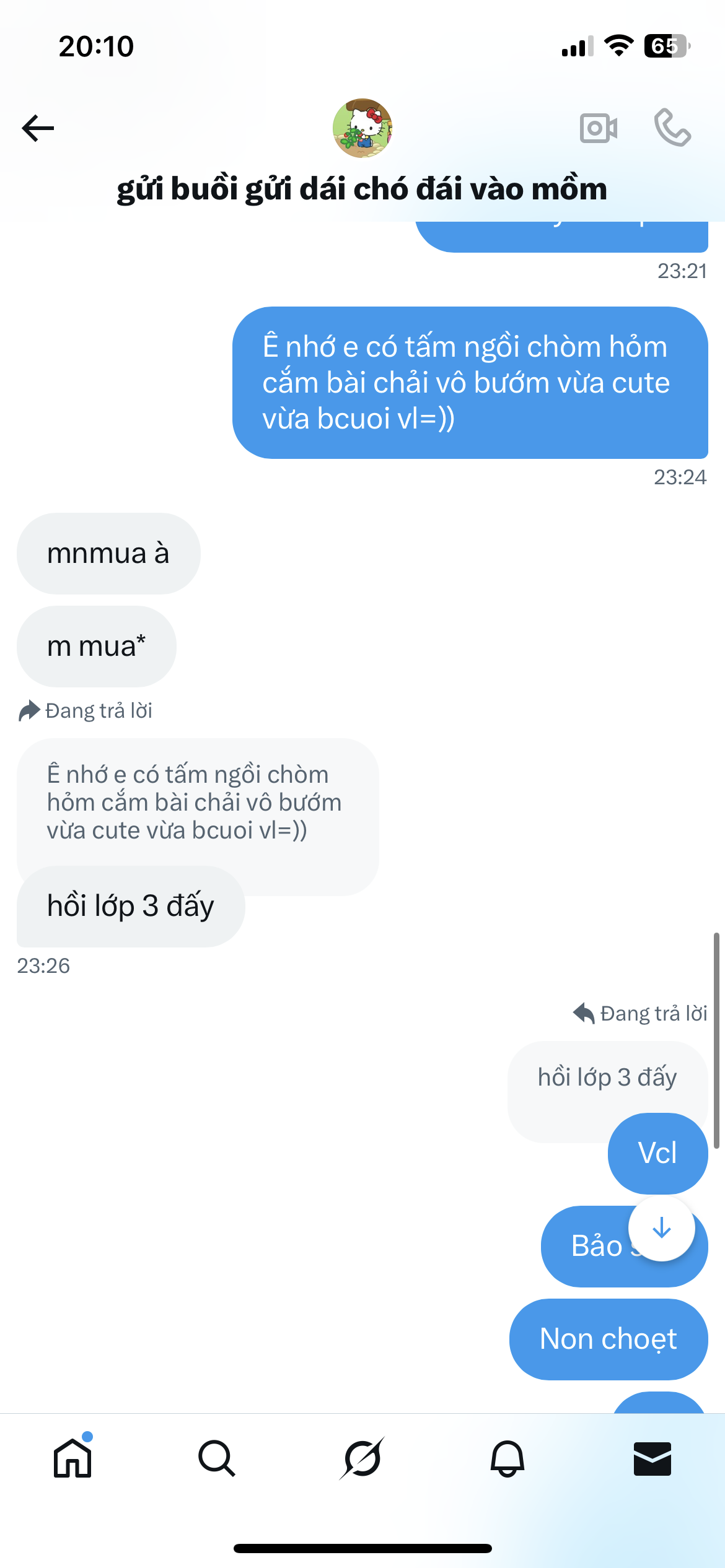
Task: Open the notifications bell tab
Action: click(x=507, y=1458)
